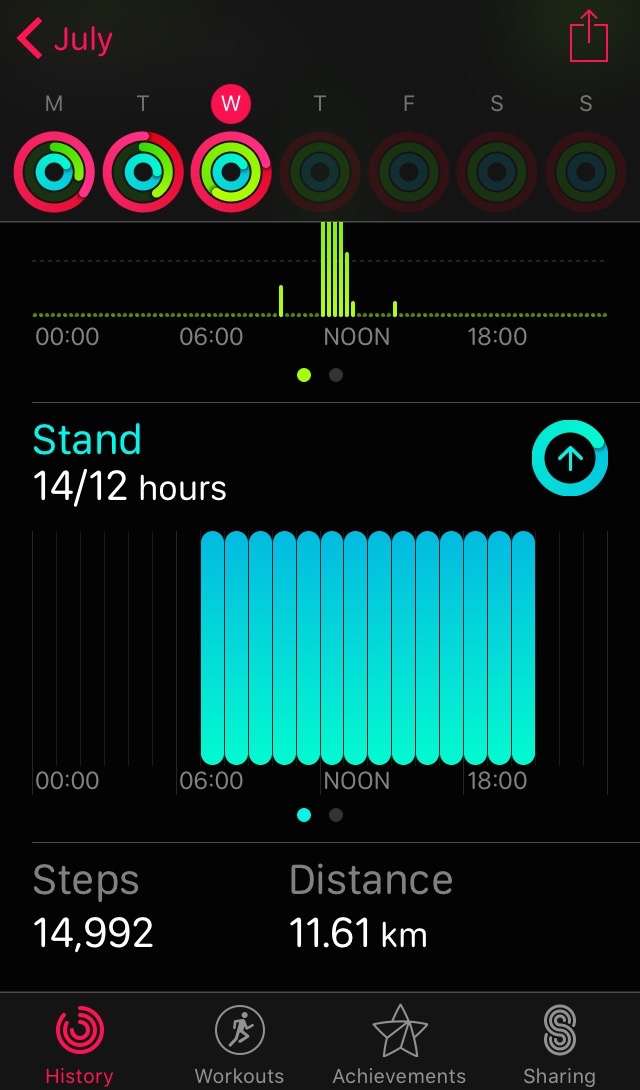This screenshot has width=640, height=1090.
Task: Select Friday's activity rings
Action: (408, 172)
